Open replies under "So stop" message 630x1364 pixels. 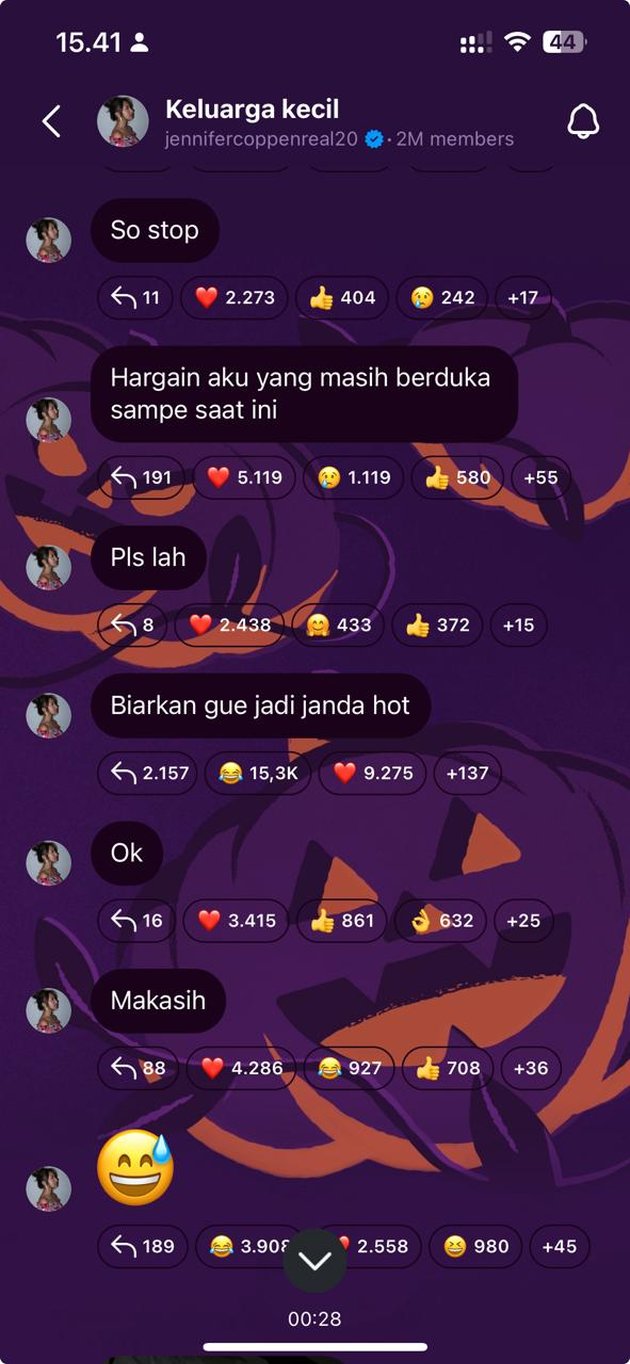click(x=135, y=298)
